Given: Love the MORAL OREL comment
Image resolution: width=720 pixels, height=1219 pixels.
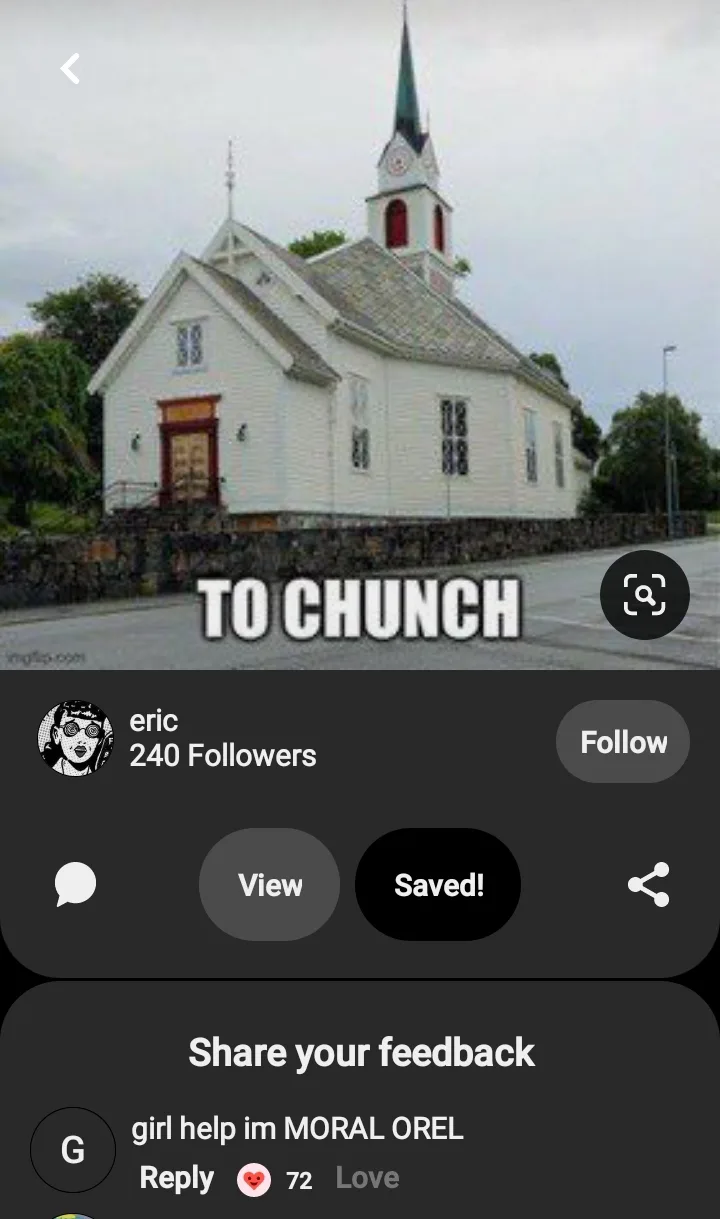Looking at the screenshot, I should (367, 1178).
